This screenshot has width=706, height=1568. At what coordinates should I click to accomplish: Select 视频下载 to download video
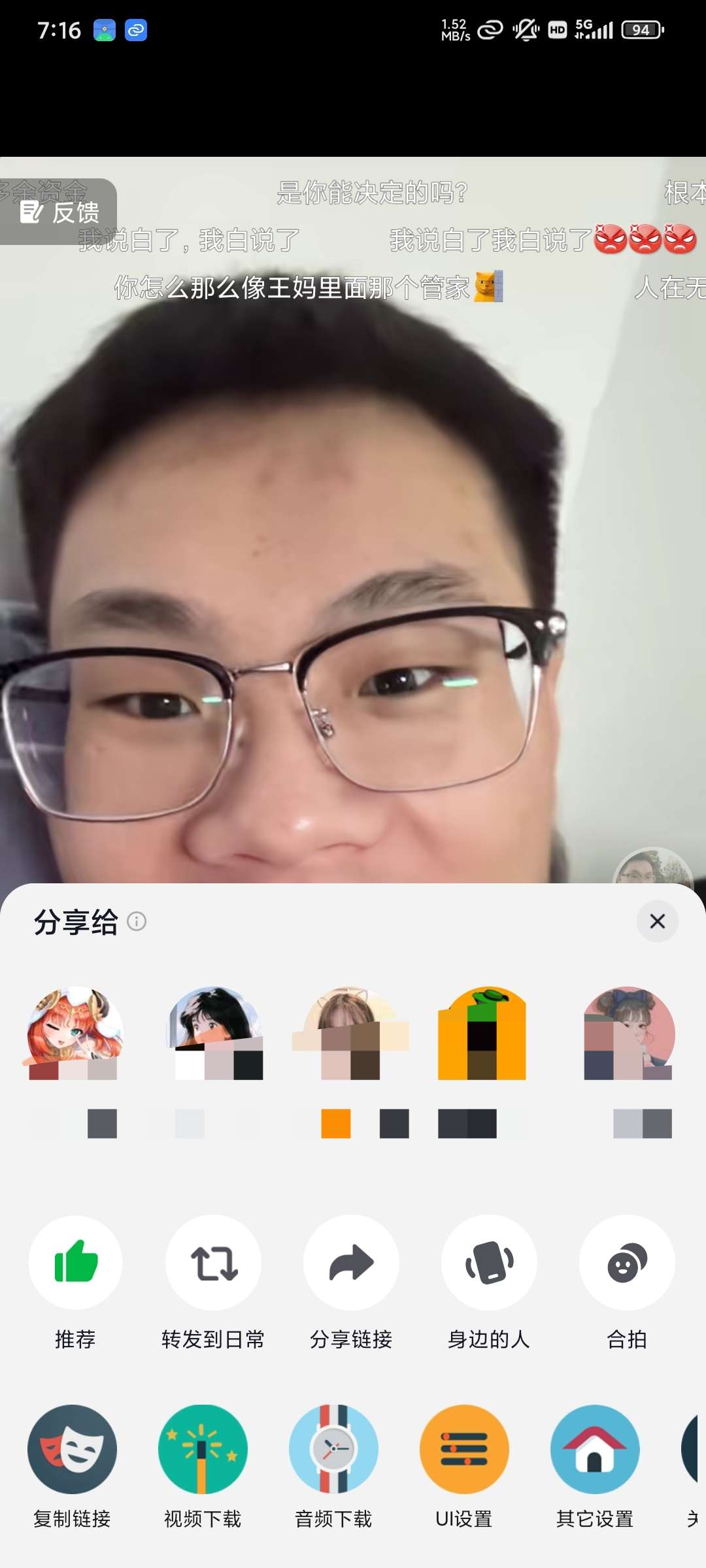pyautogui.click(x=203, y=1449)
